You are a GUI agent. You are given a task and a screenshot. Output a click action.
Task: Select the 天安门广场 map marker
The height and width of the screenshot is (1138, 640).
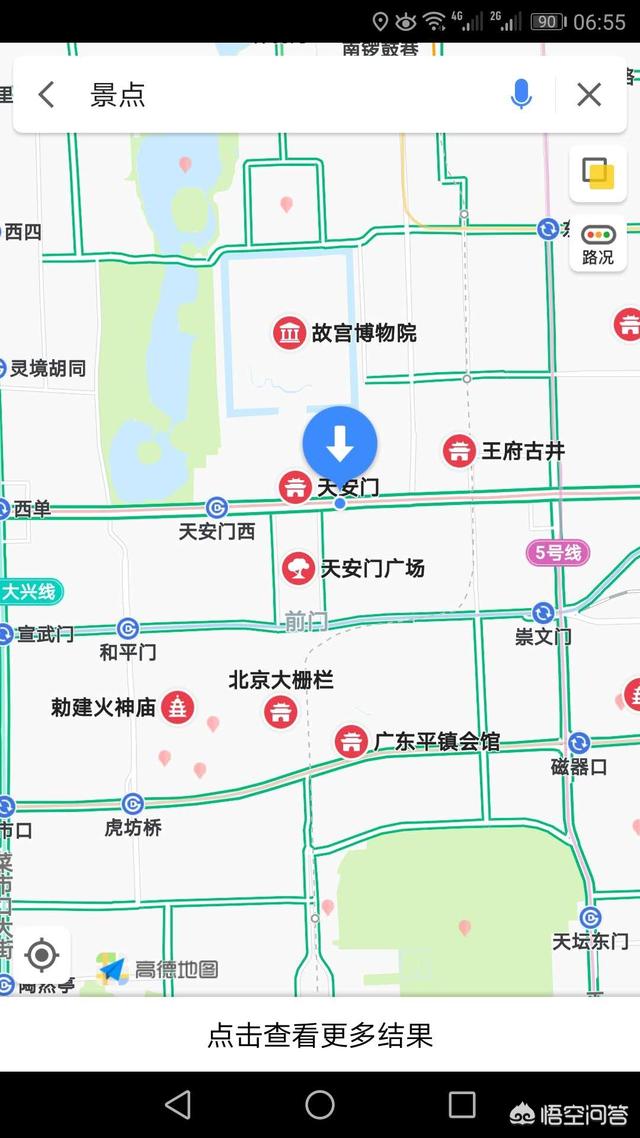pyautogui.click(x=298, y=568)
